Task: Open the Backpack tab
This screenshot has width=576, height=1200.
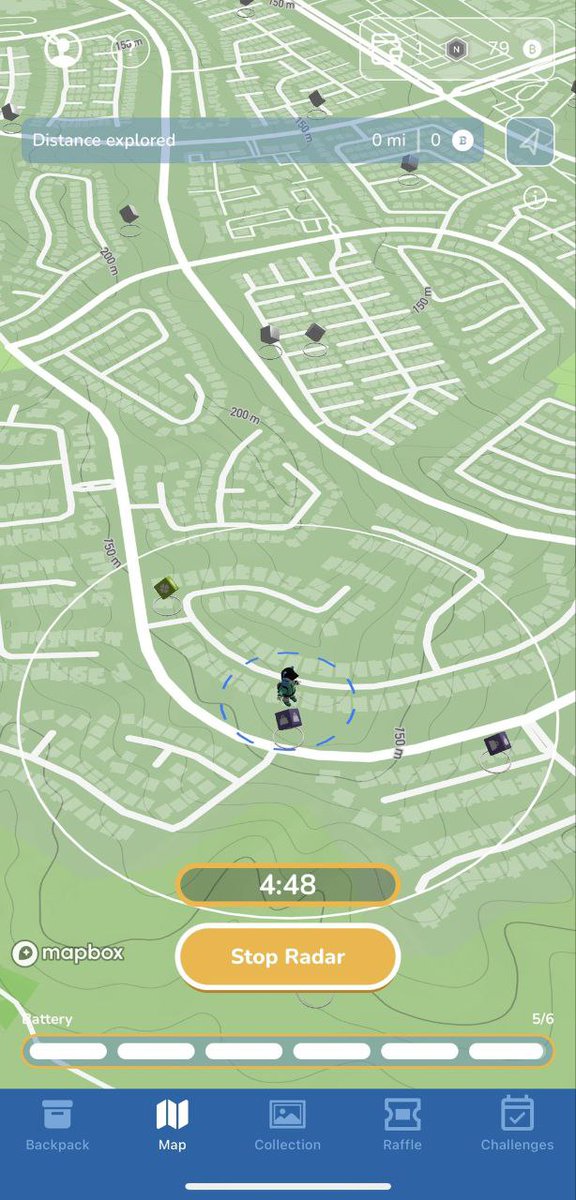Action: [x=57, y=1125]
